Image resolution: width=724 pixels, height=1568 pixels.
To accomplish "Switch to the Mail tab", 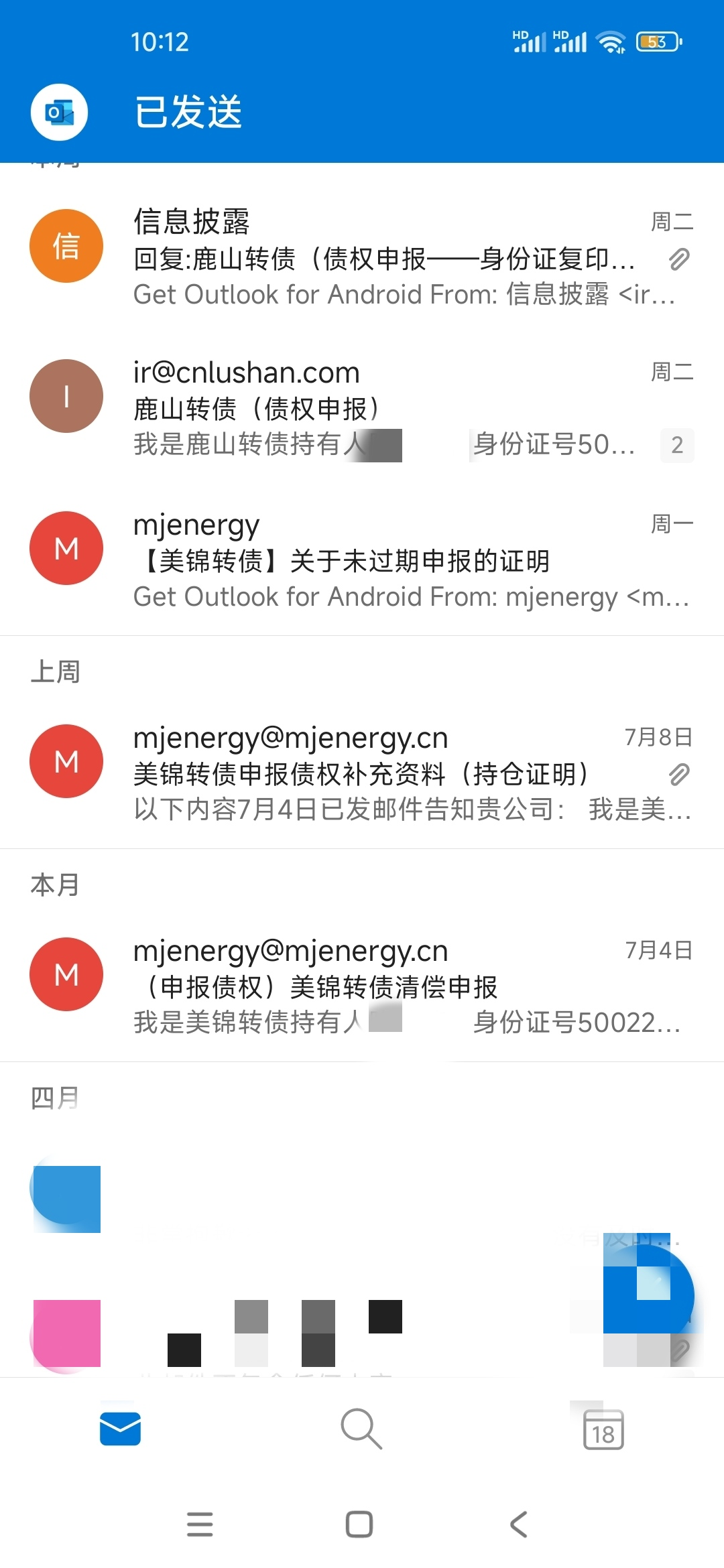I will tap(120, 1429).
